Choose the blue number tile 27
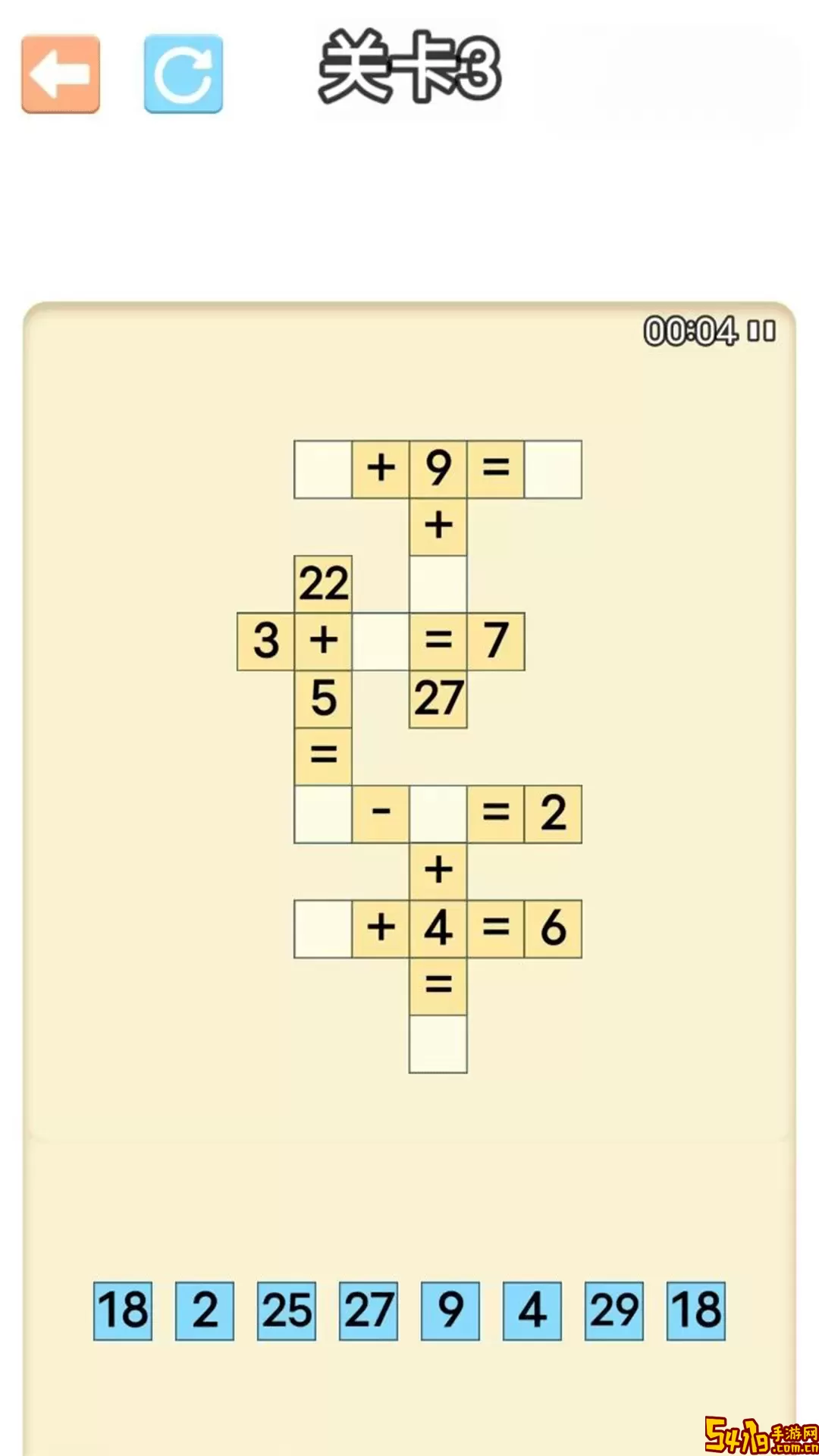 [x=369, y=1311]
